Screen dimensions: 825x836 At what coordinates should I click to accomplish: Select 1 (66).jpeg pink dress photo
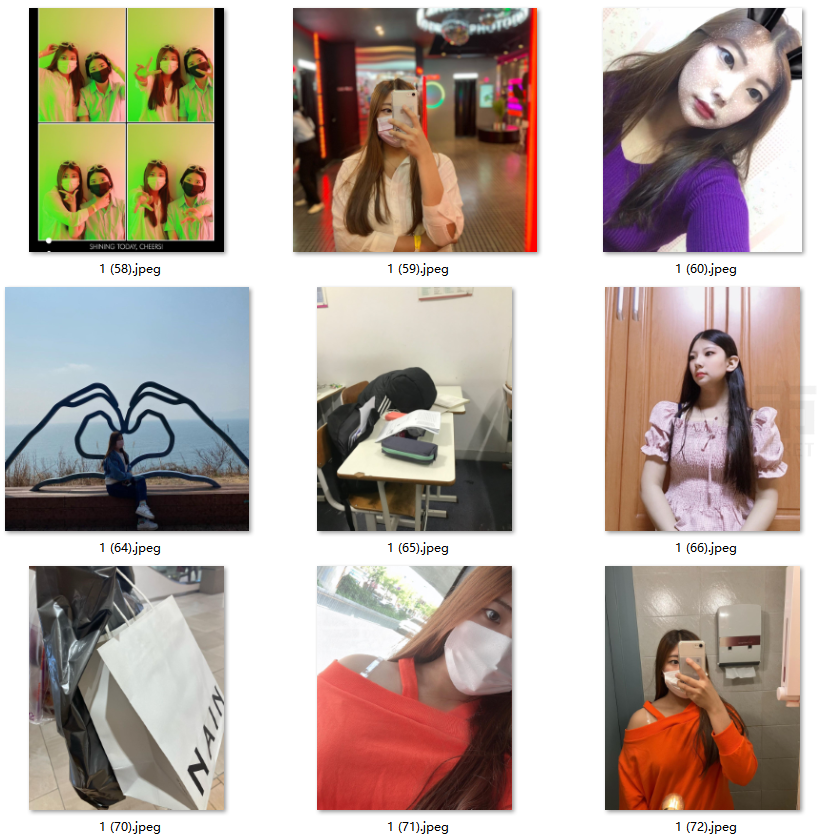[x=703, y=409]
